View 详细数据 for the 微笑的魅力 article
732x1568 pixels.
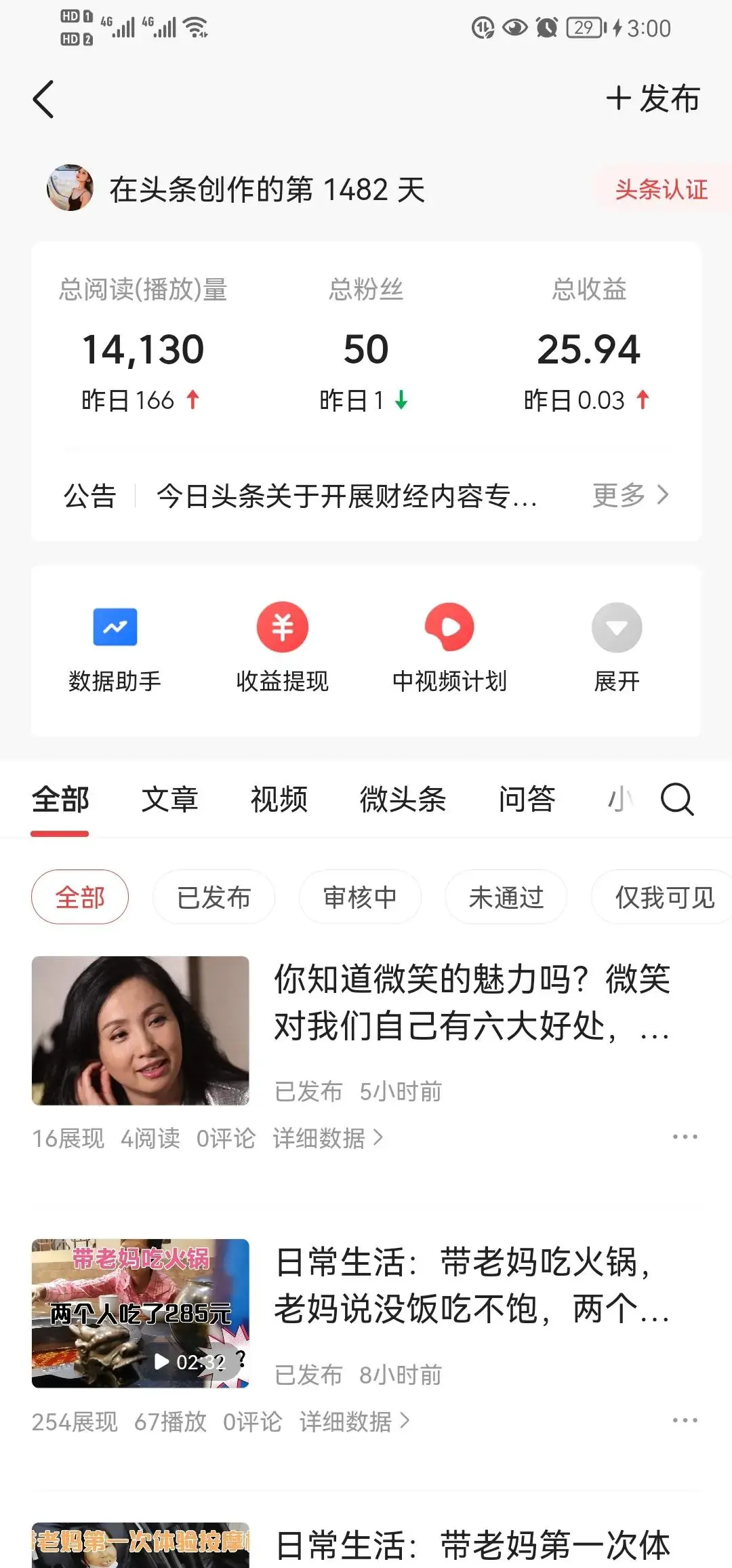pos(328,1138)
